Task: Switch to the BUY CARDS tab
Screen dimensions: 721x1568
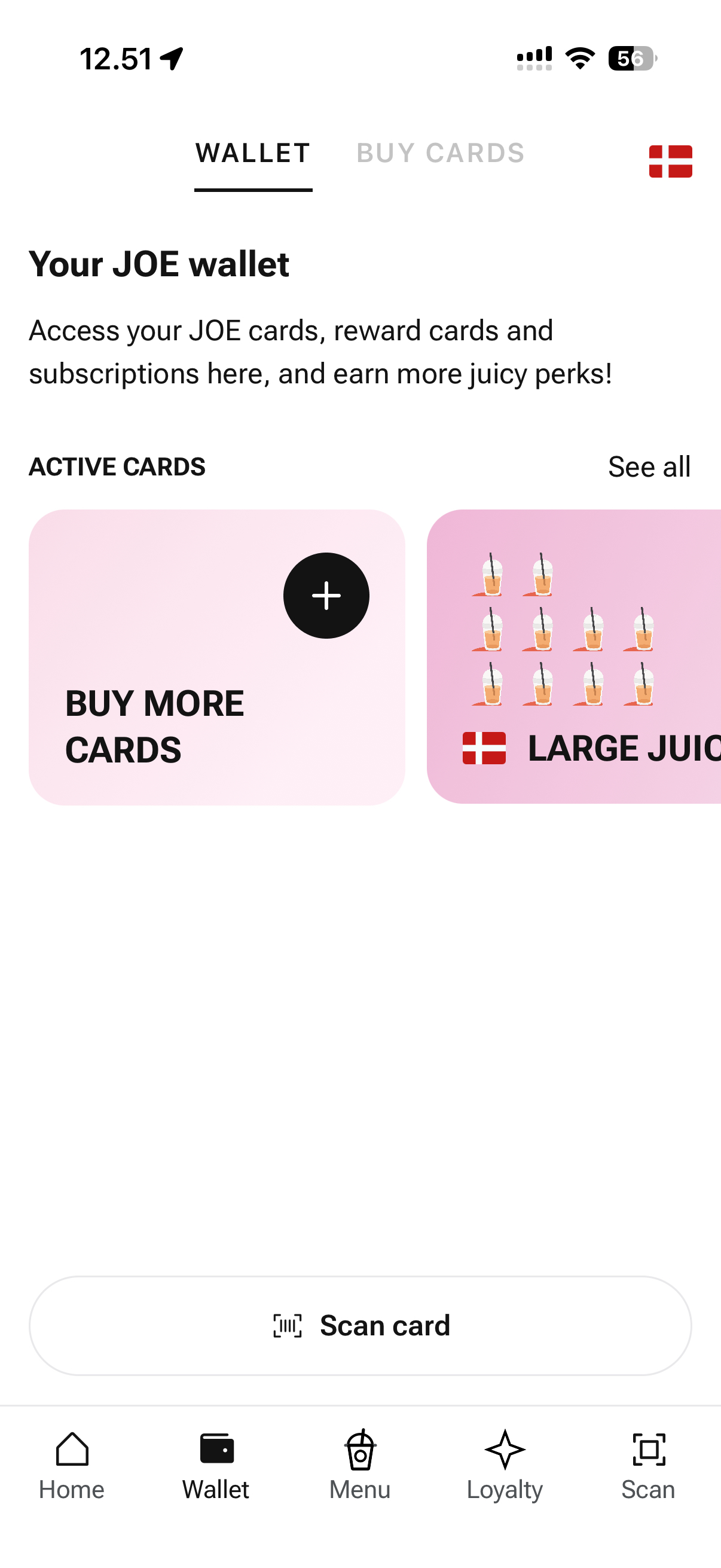Action: (x=440, y=153)
